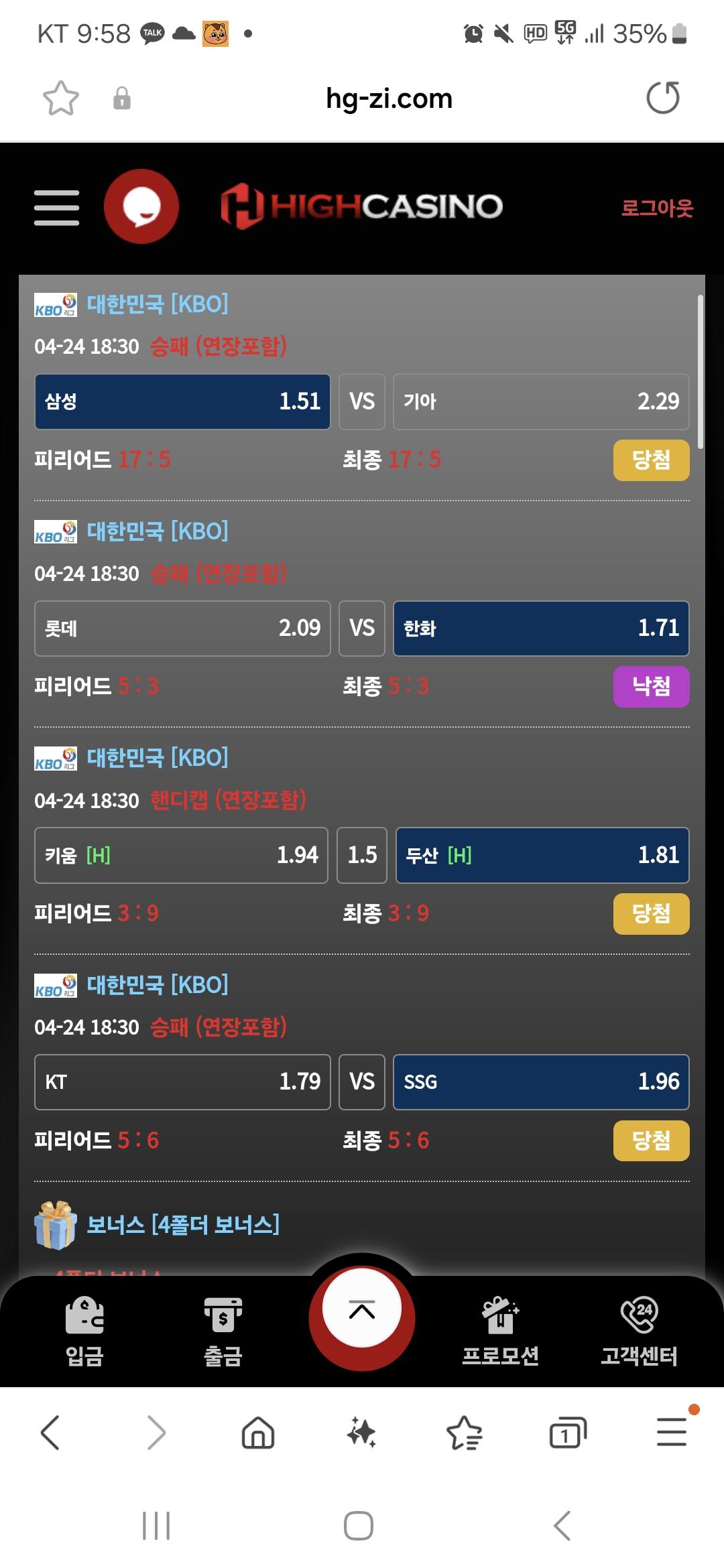Open the browser tabs switcher
This screenshot has width=724, height=1568.
tap(568, 1433)
